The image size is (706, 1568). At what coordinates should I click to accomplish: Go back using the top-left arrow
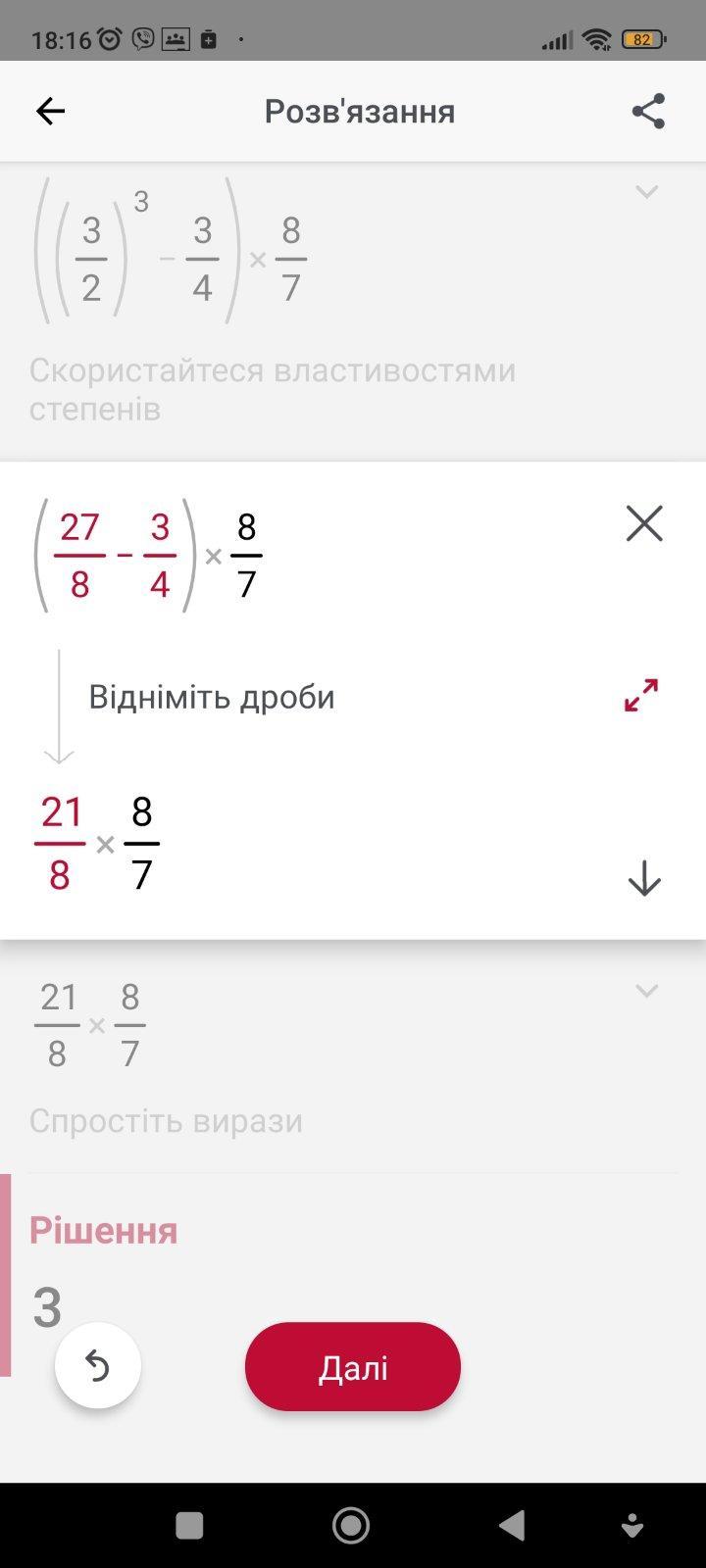point(50,112)
